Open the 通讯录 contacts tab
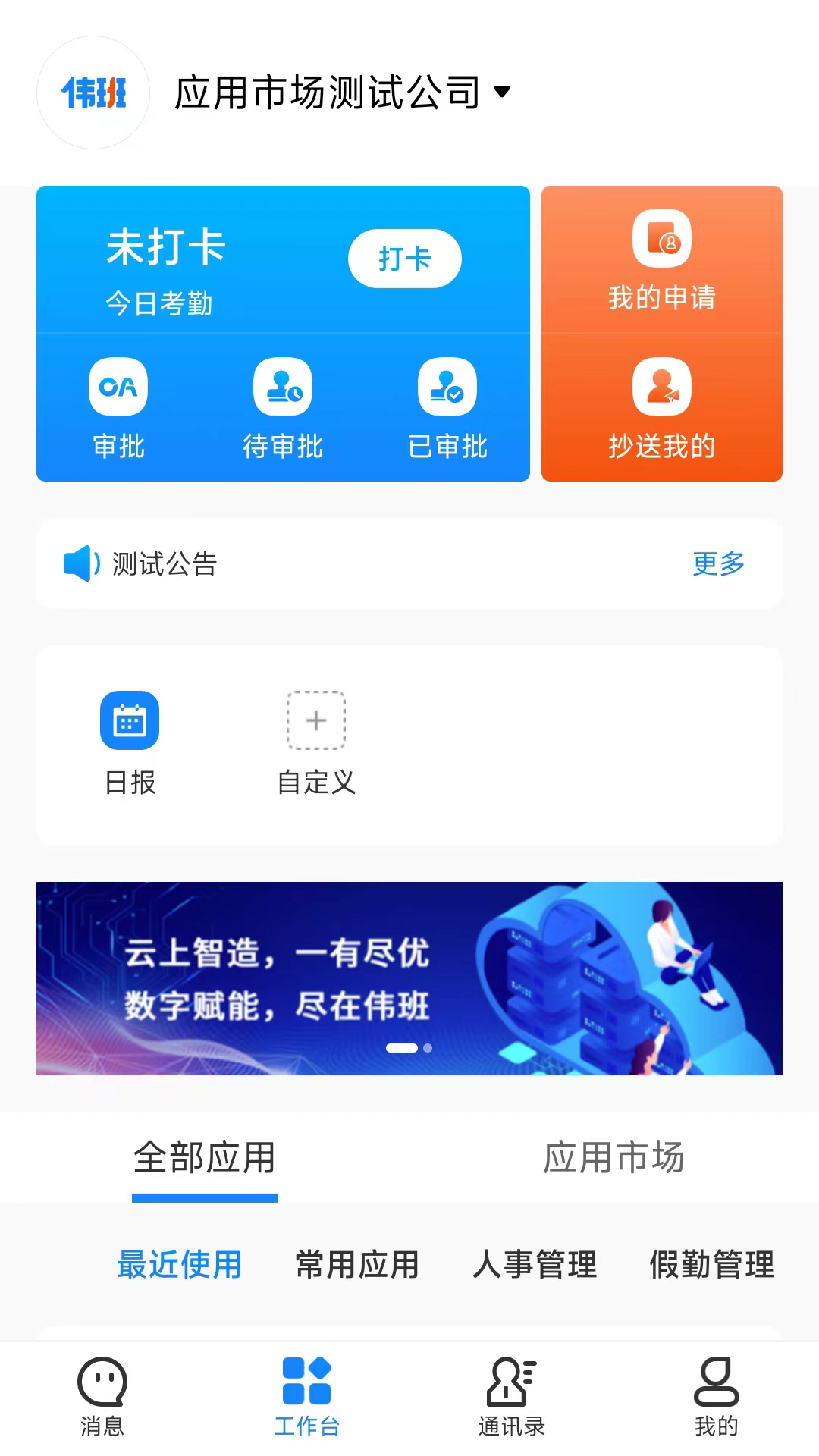The image size is (819, 1456). click(x=512, y=1397)
